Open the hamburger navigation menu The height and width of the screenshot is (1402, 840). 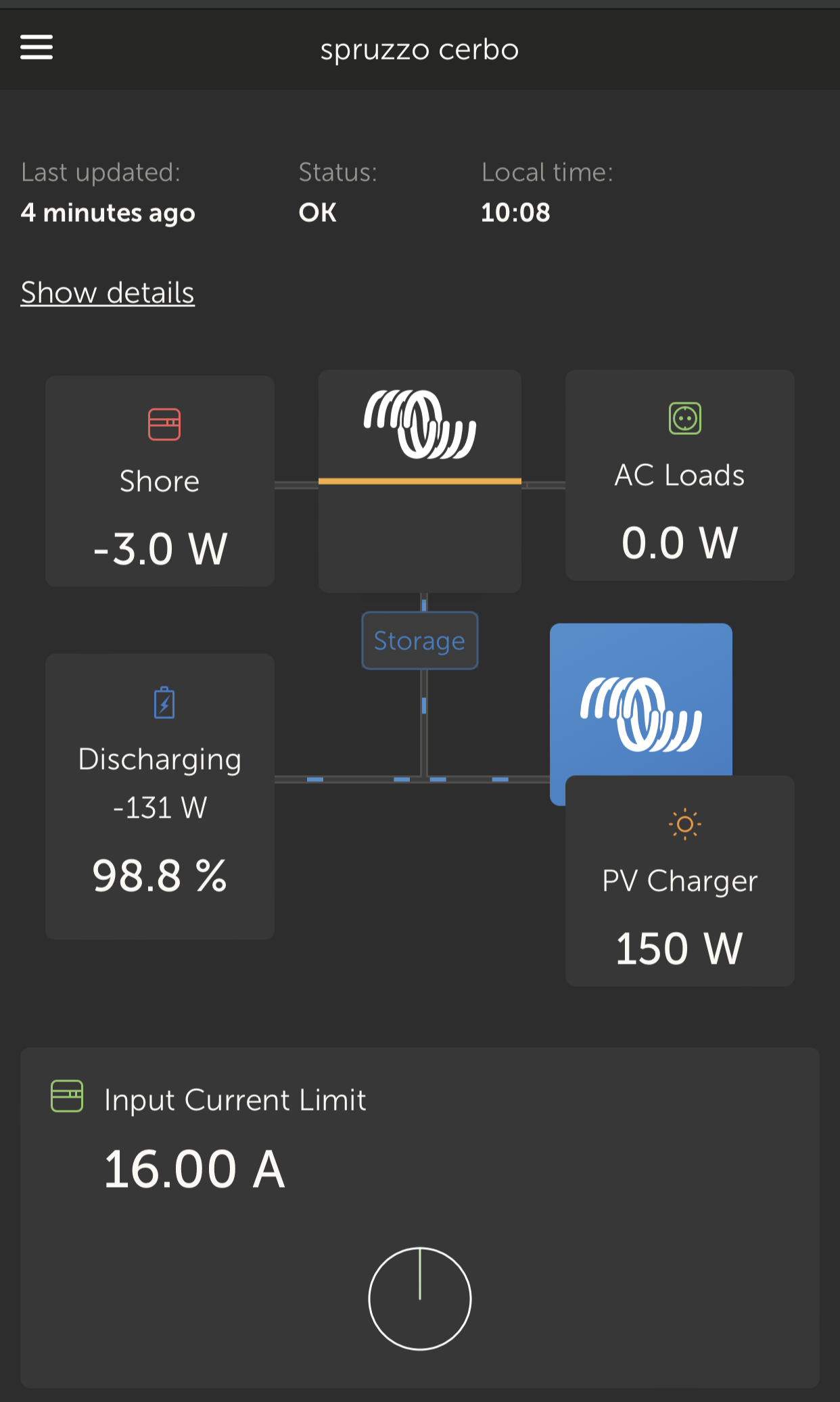tap(37, 47)
